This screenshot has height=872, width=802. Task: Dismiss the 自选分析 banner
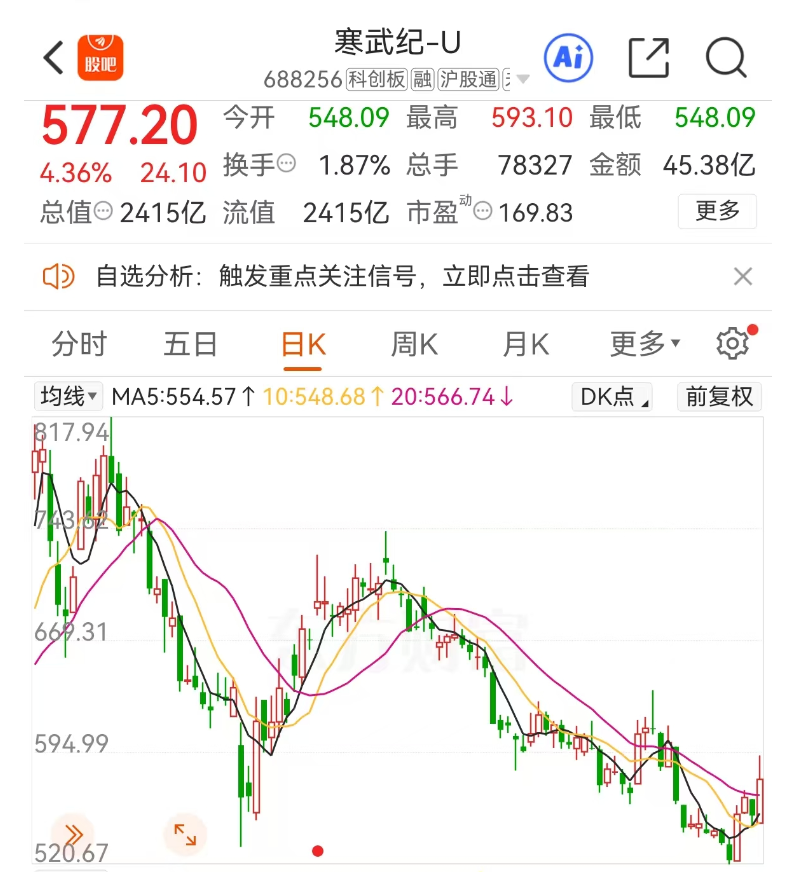tap(742, 276)
